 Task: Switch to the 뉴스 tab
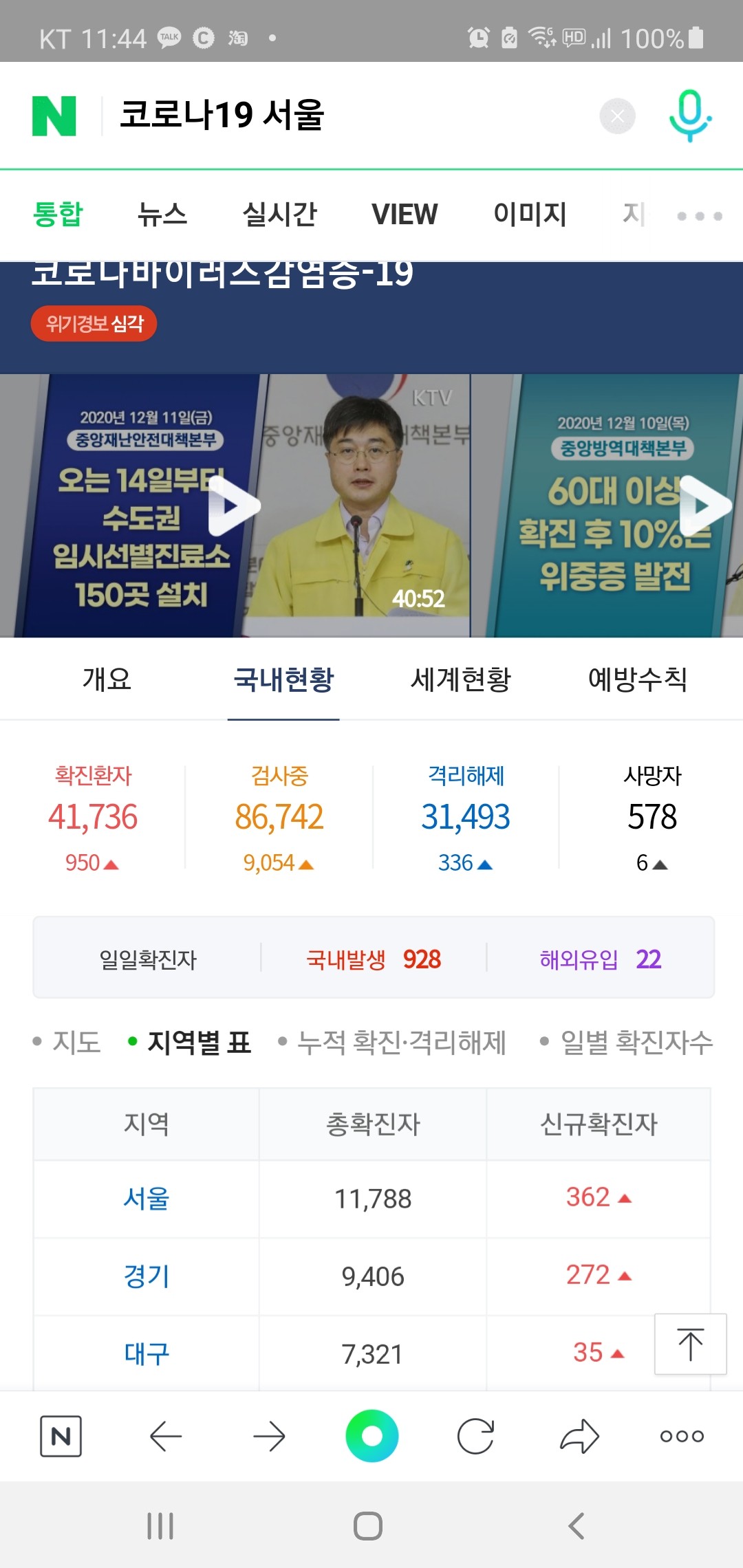point(162,214)
